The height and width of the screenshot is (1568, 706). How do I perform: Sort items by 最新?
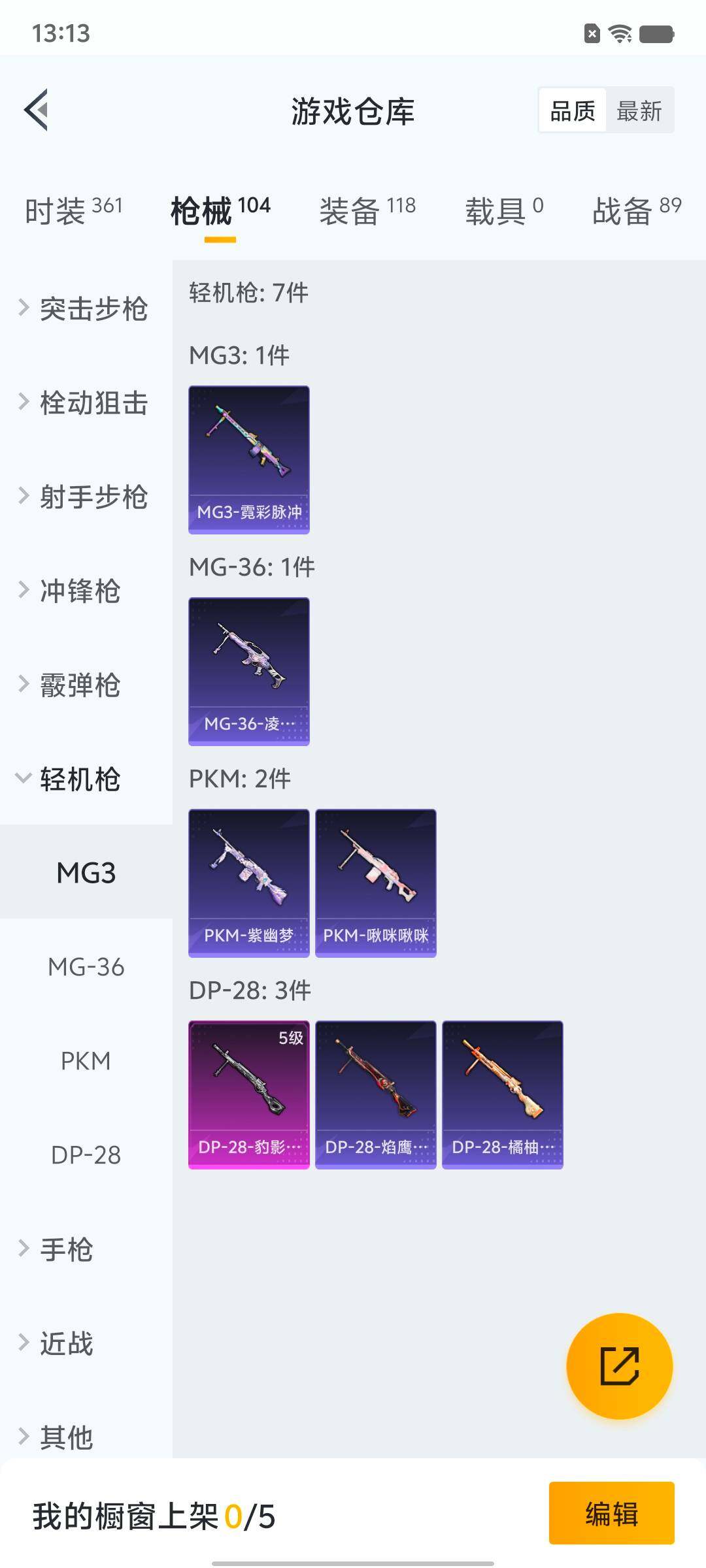639,110
